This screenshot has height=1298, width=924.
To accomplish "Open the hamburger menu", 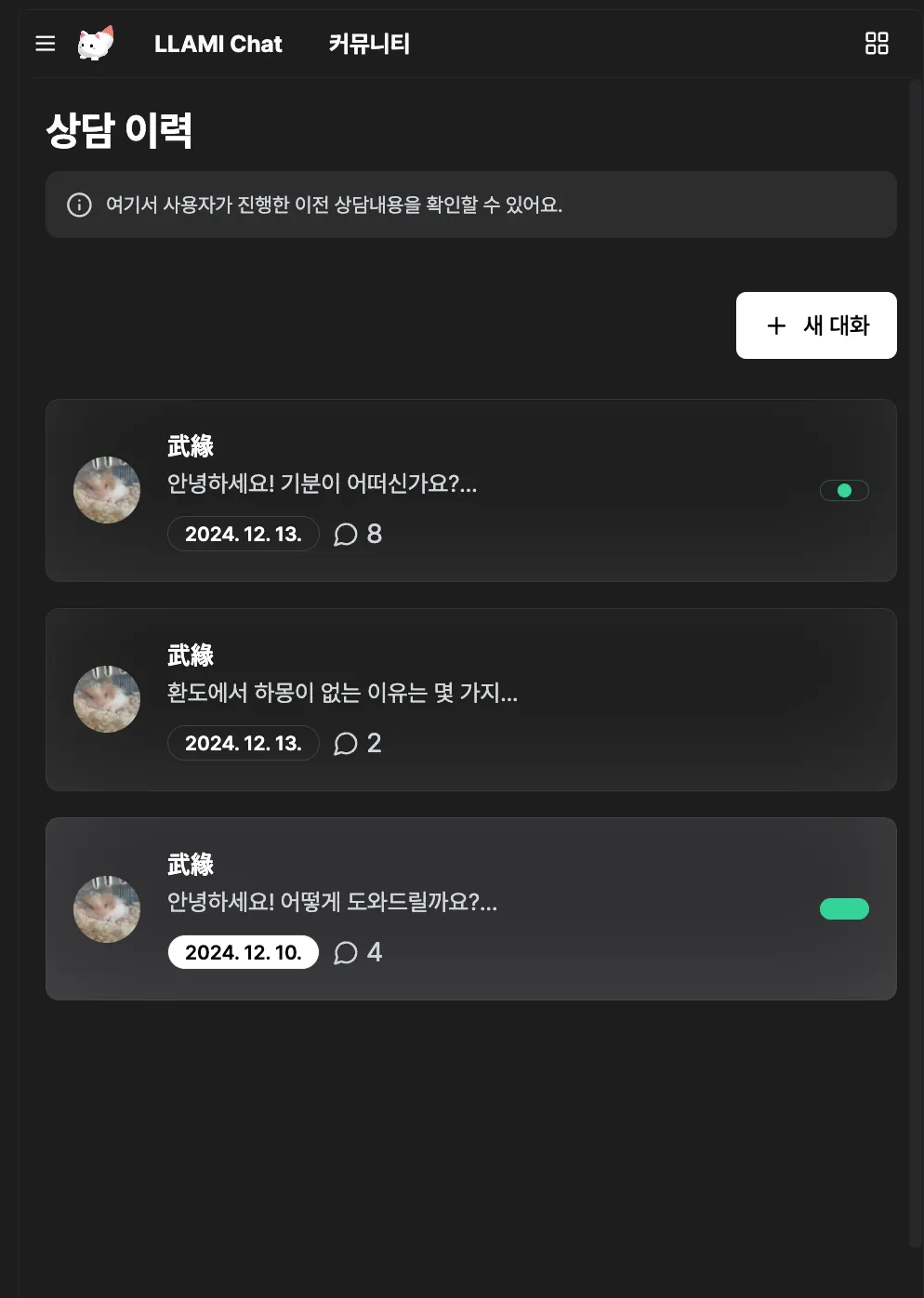I will pyautogui.click(x=45, y=44).
